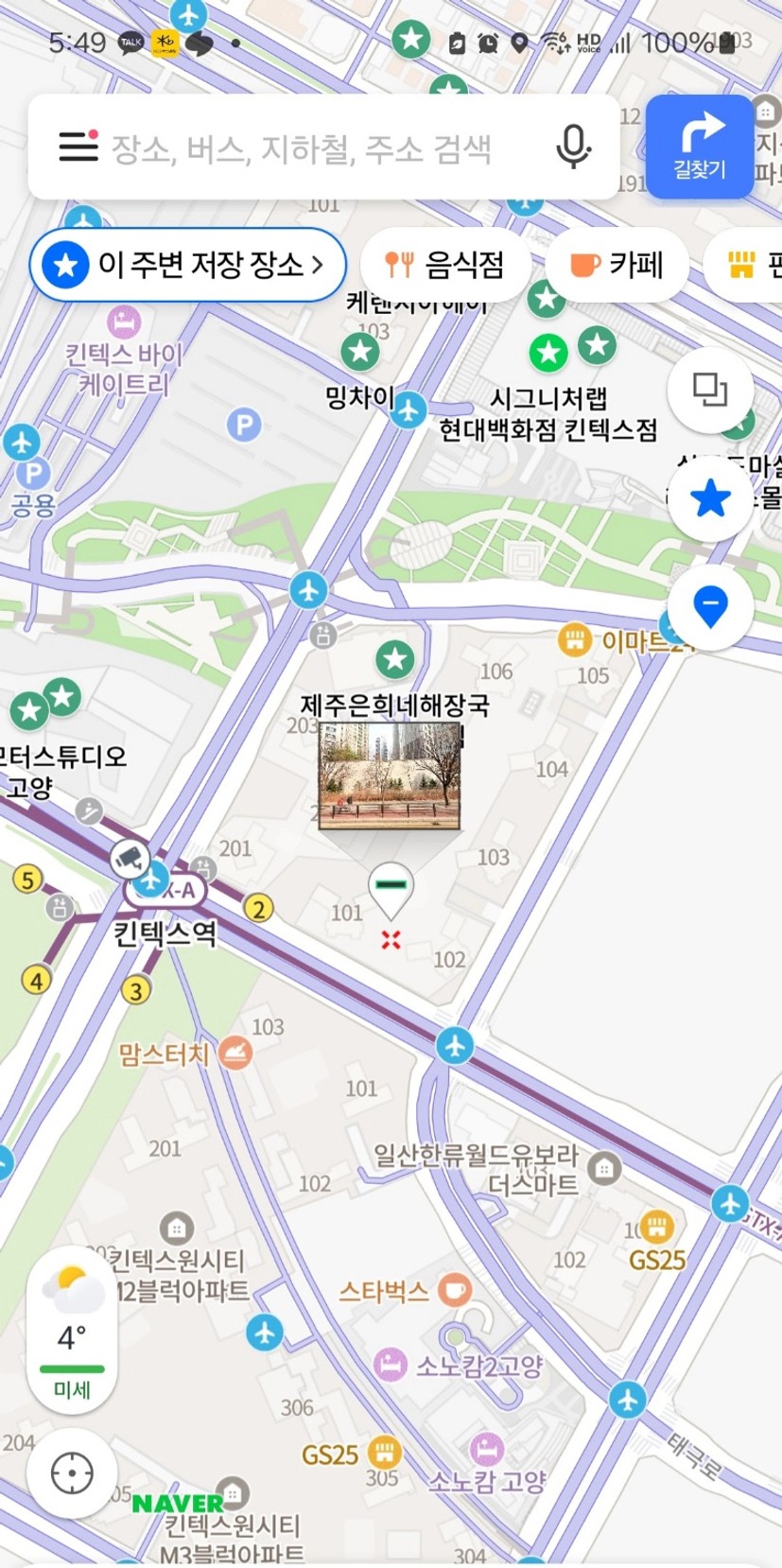Open the map layers button
The height and width of the screenshot is (1568, 782).
tap(710, 389)
